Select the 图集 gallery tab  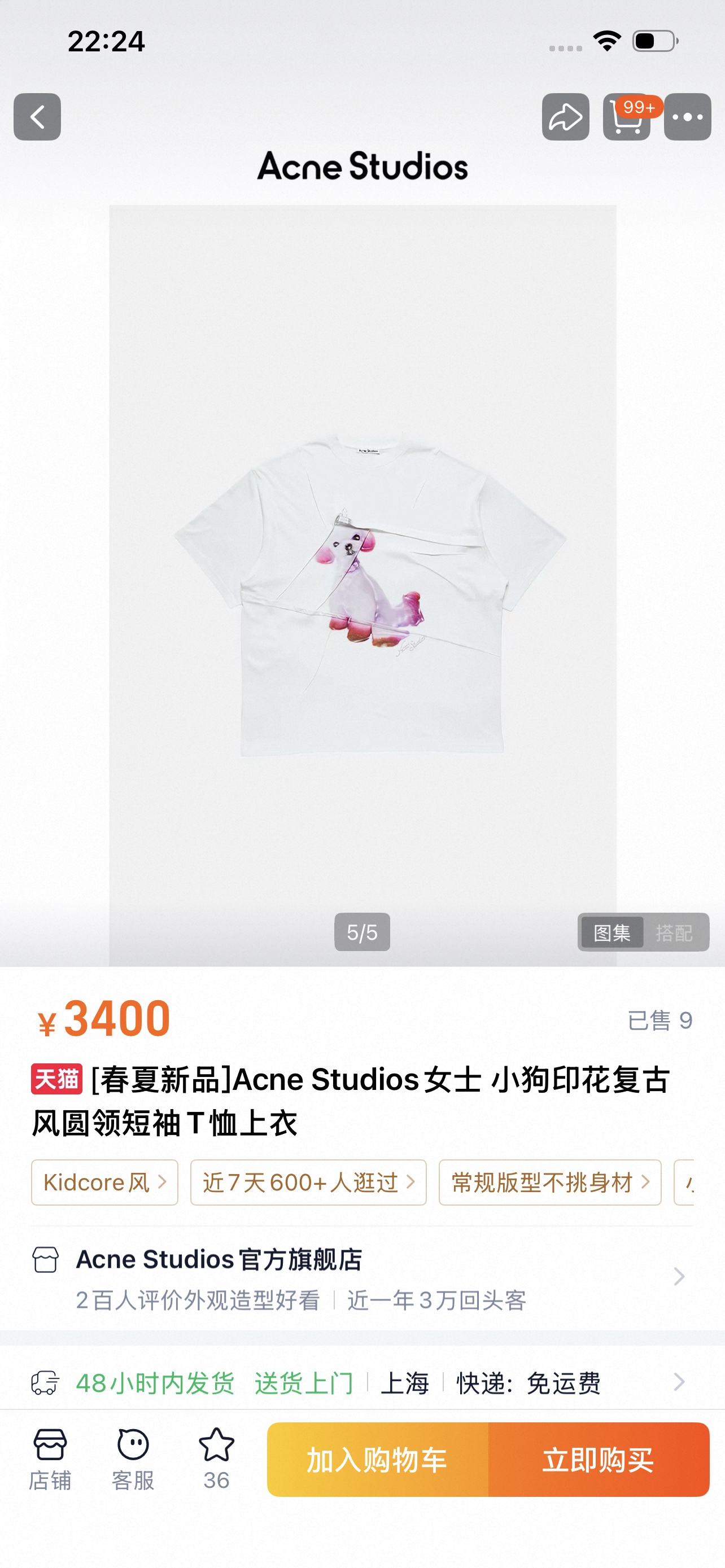point(612,932)
